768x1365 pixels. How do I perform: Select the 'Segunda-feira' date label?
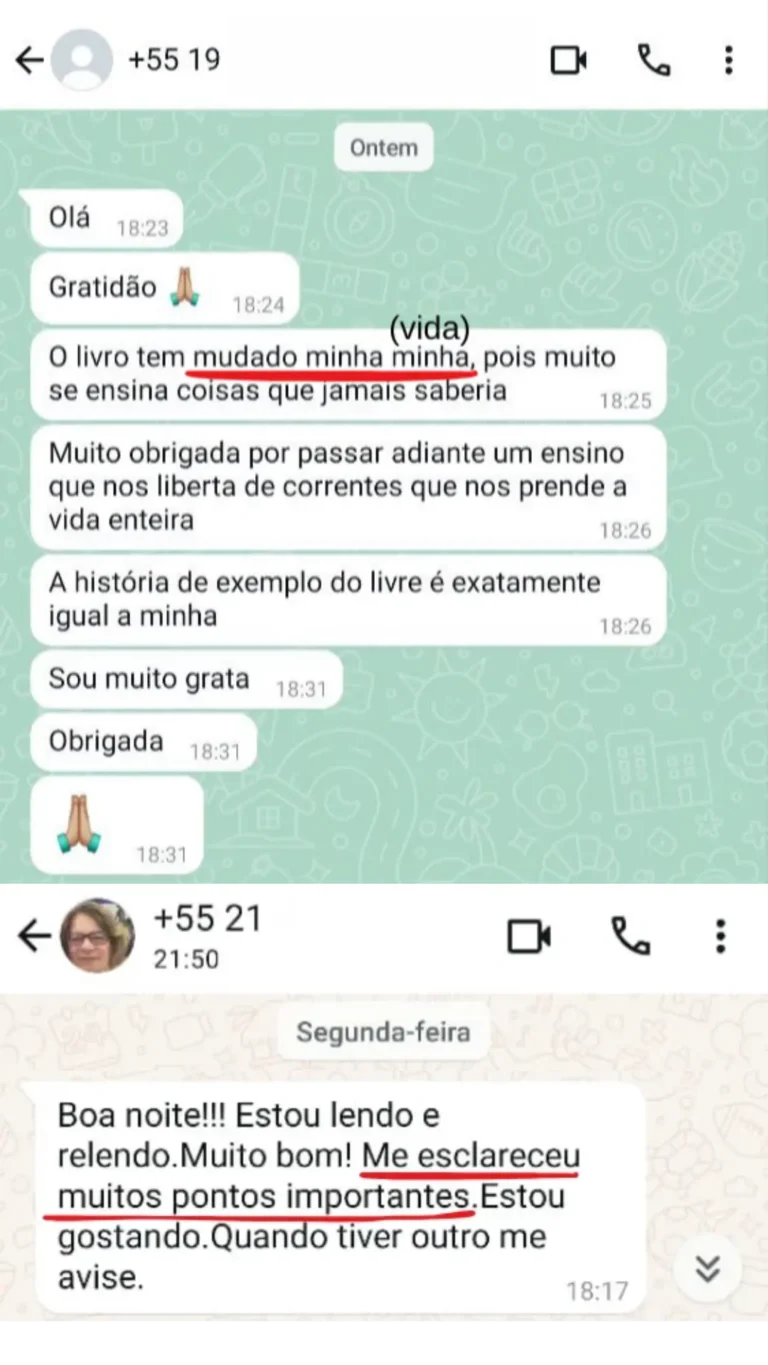383,1032
